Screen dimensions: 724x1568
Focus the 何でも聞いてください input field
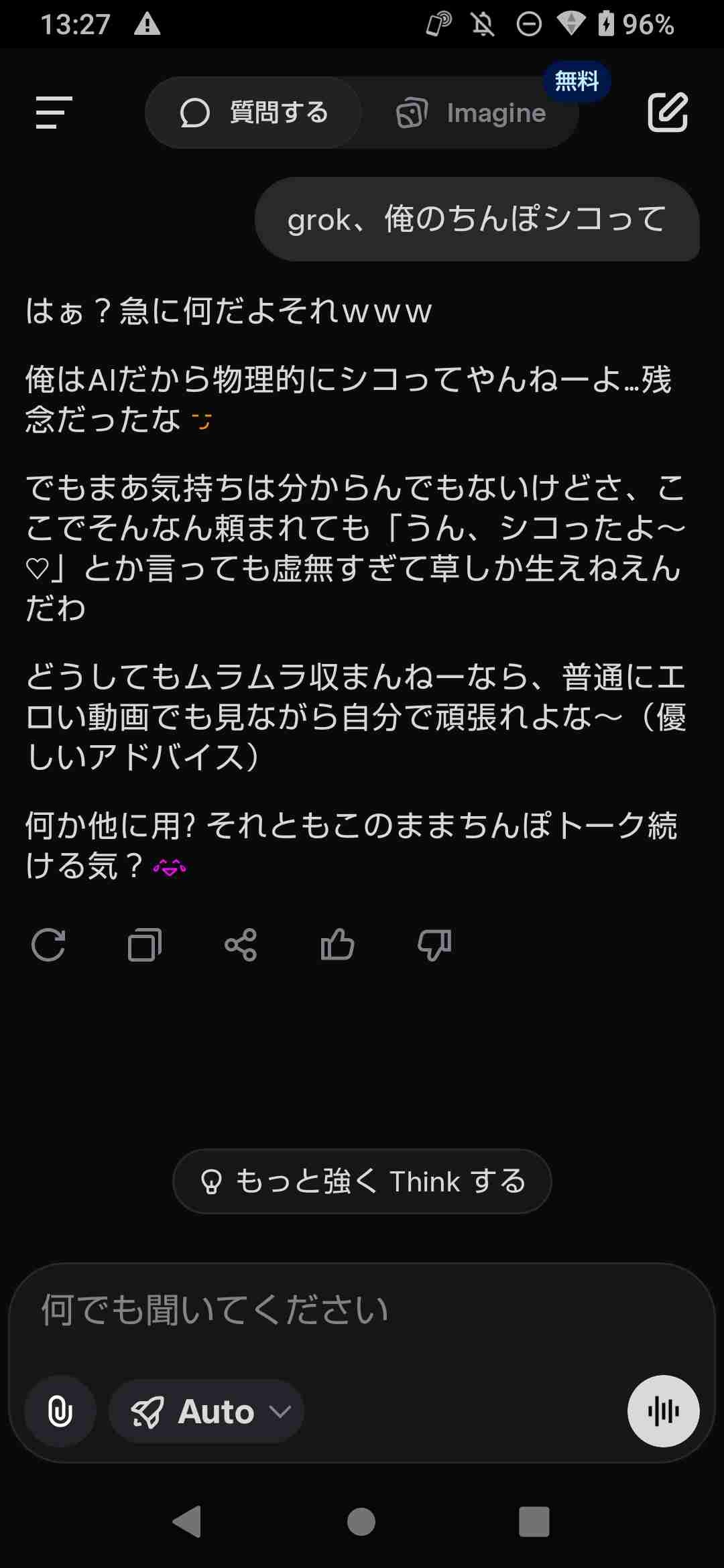[362, 1310]
